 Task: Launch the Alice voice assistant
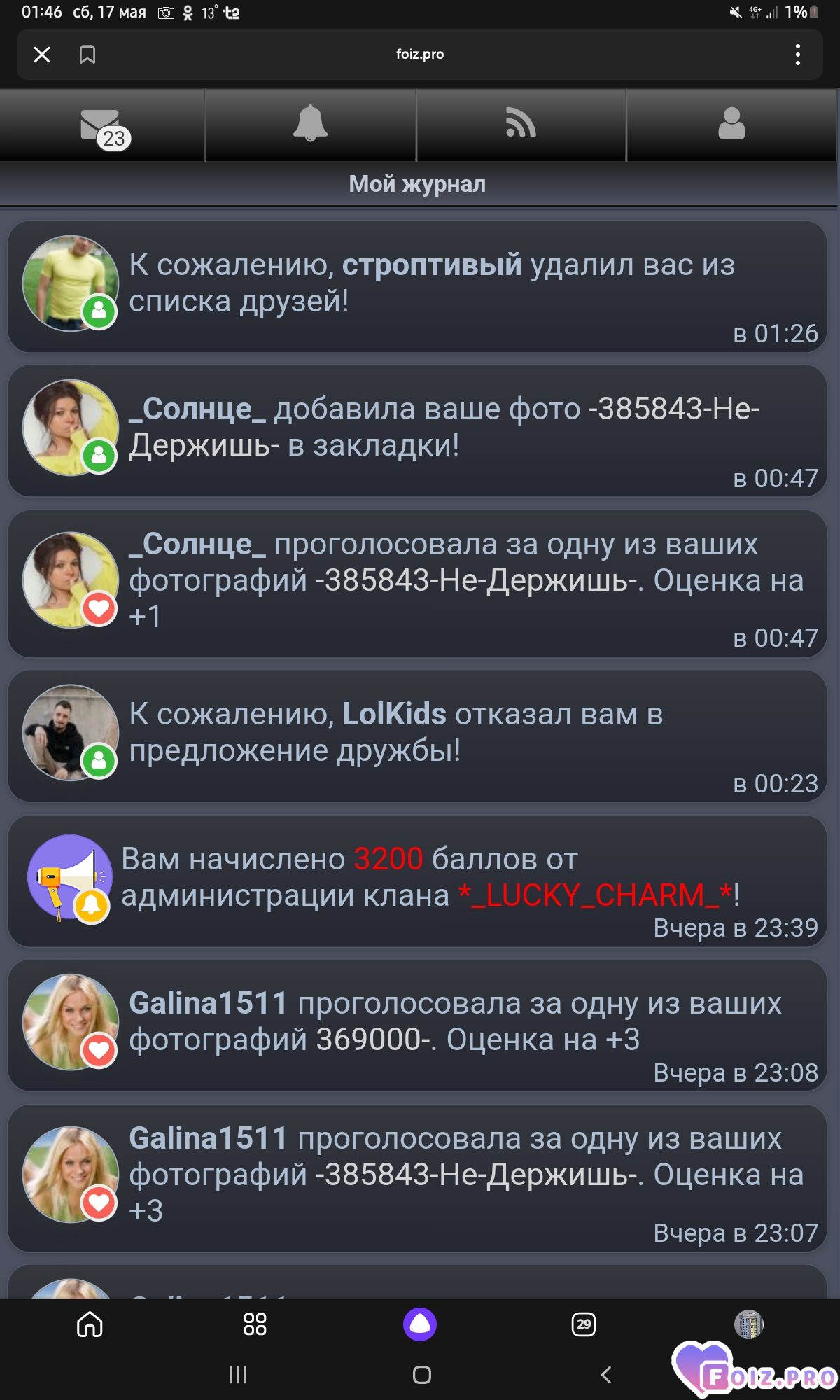(420, 1324)
